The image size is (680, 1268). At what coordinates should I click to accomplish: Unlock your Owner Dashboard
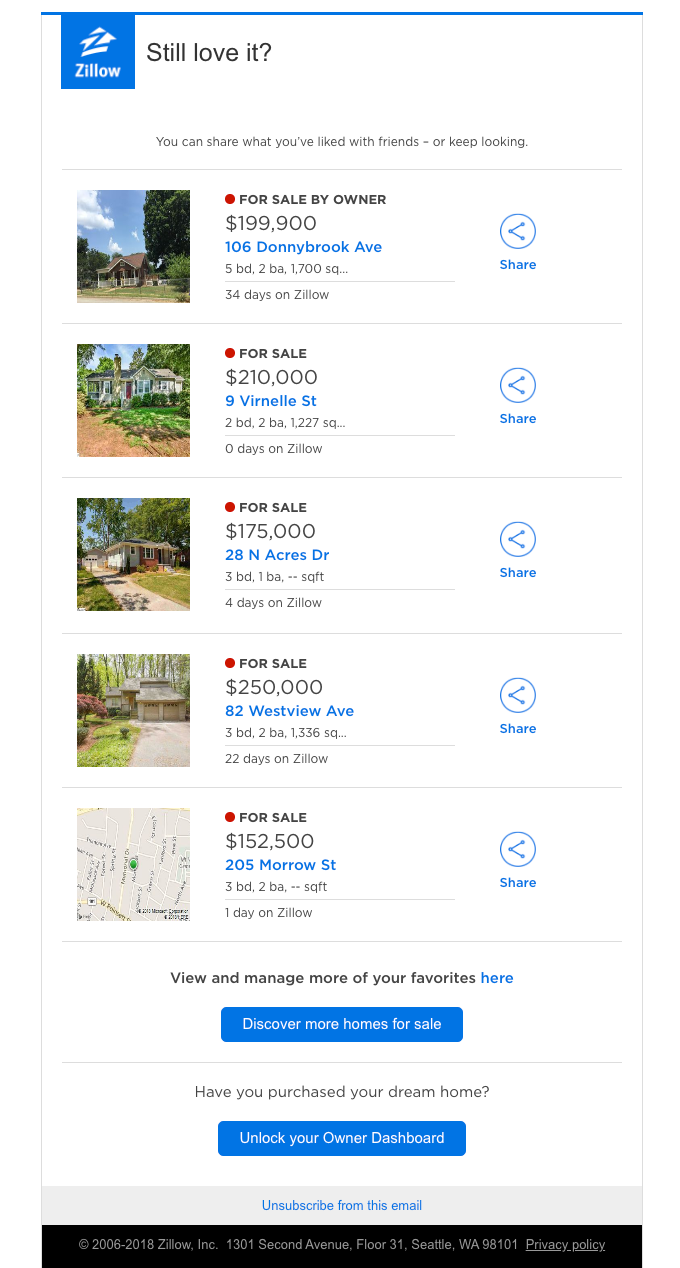pos(342,1138)
